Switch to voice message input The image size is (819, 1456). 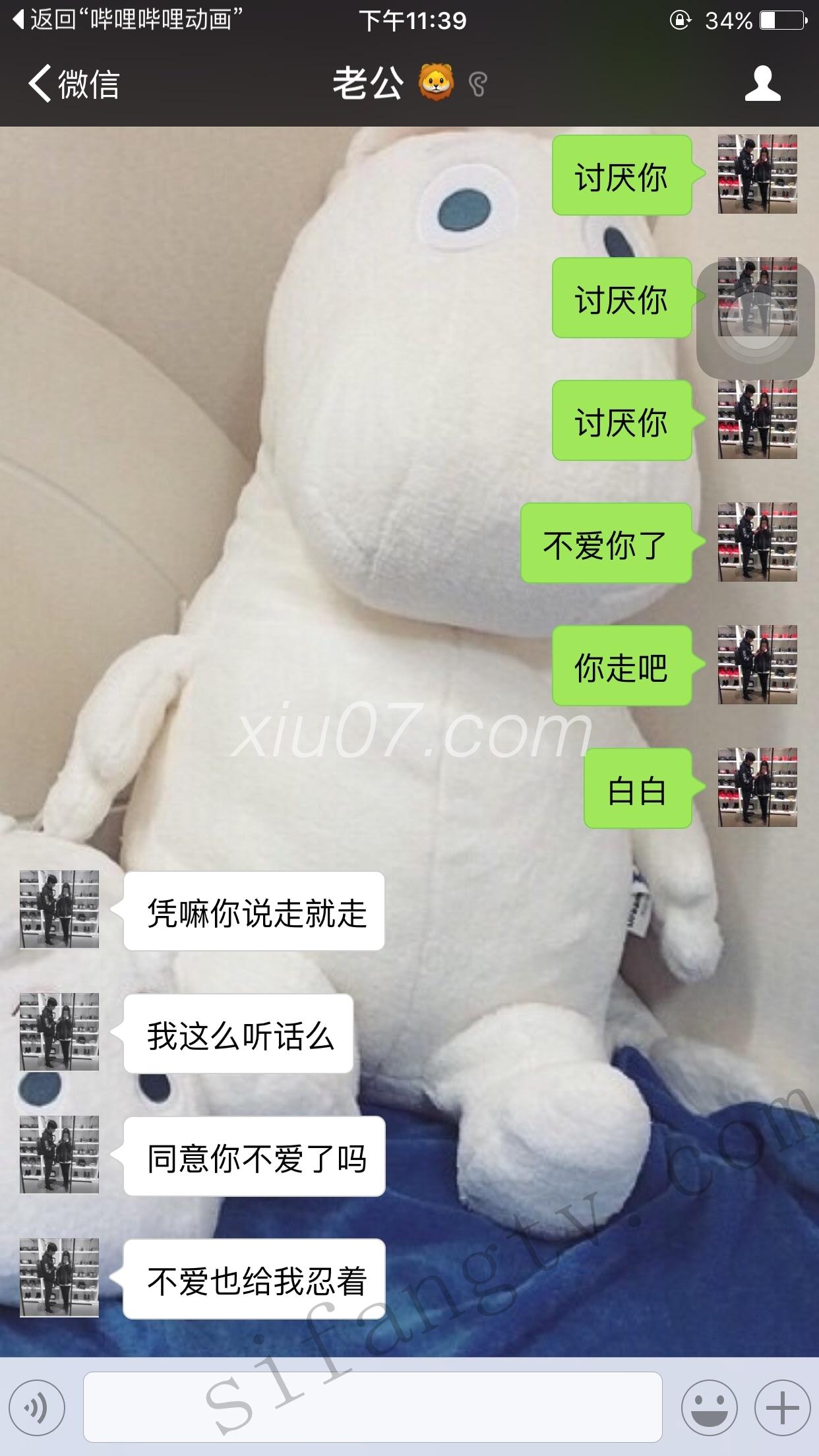tap(37, 1408)
